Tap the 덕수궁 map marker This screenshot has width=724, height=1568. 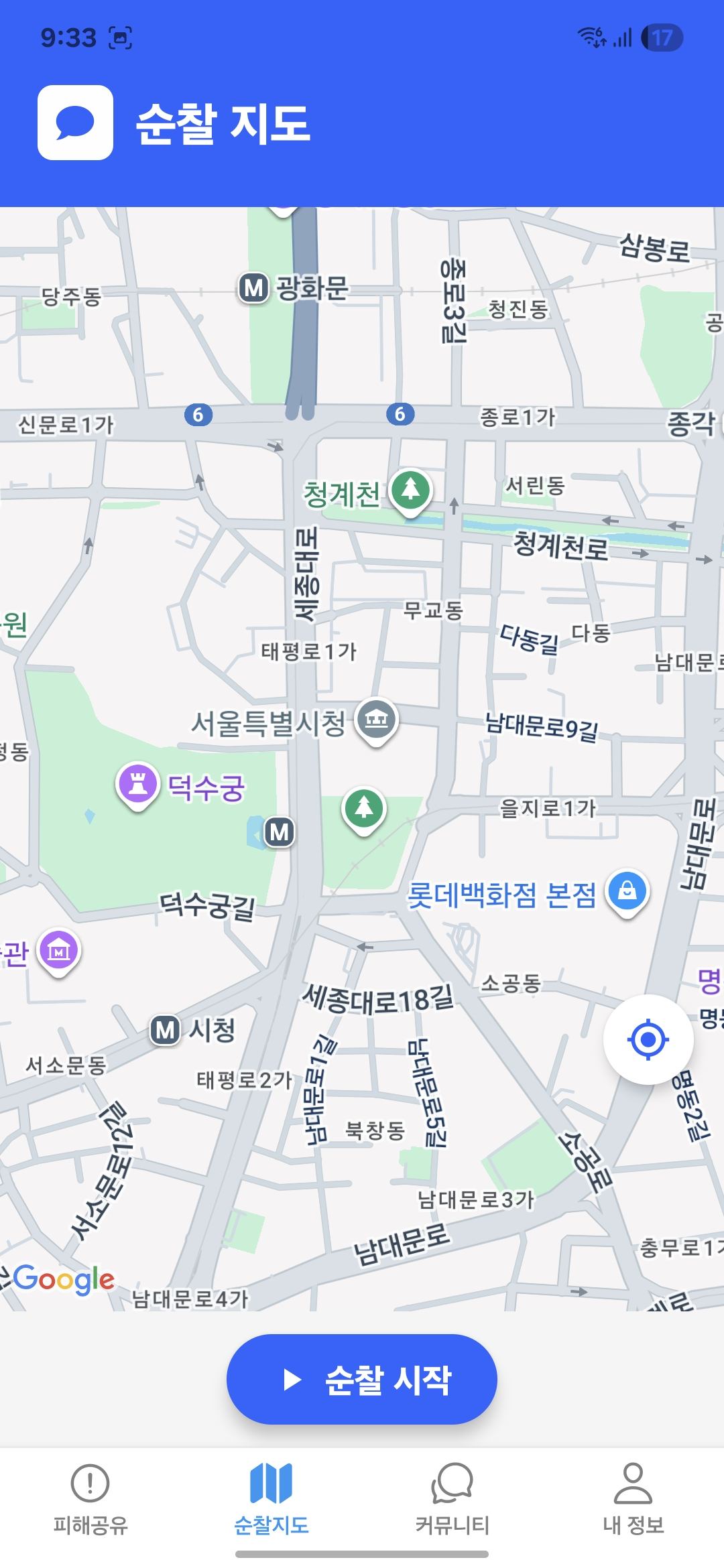(138, 785)
